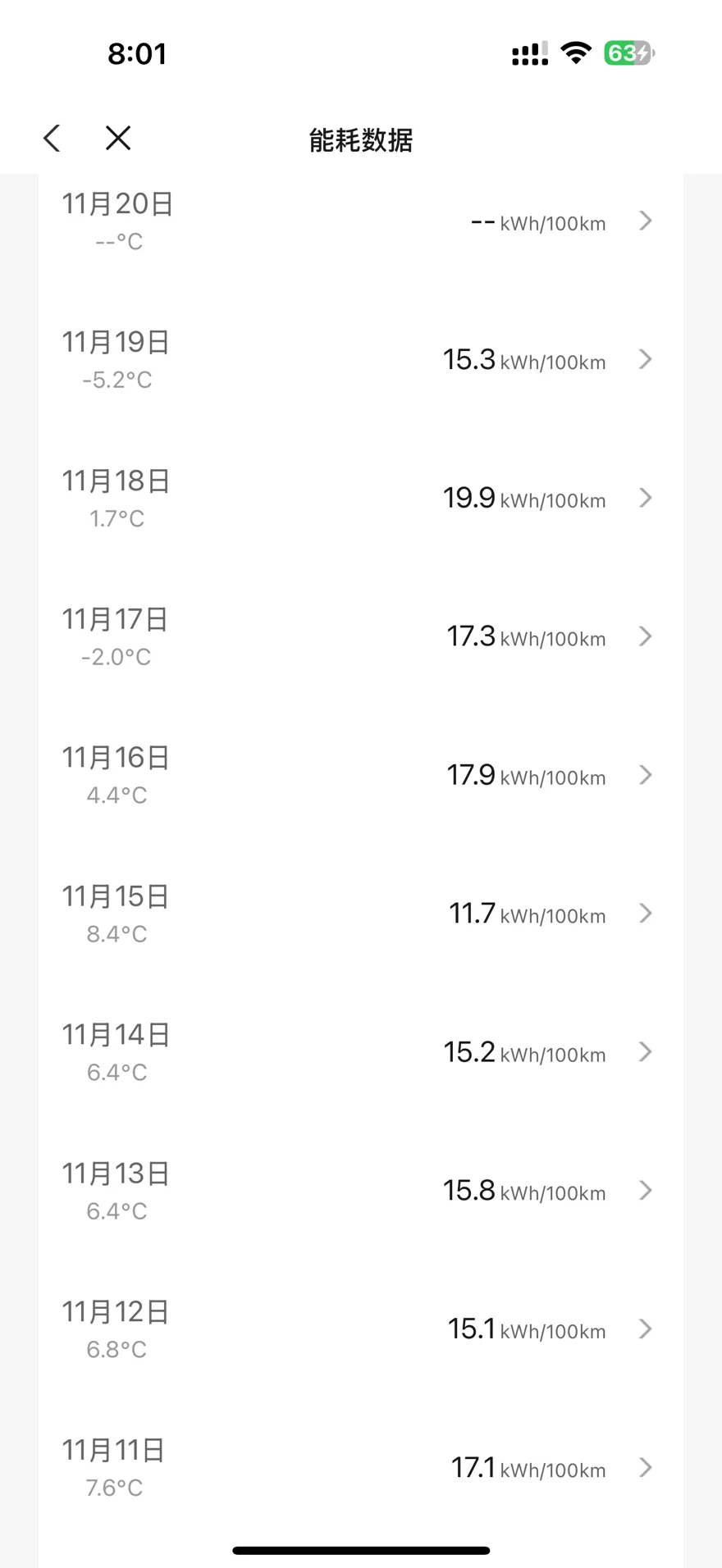Select the 11月17日 consumption row

coord(359,637)
